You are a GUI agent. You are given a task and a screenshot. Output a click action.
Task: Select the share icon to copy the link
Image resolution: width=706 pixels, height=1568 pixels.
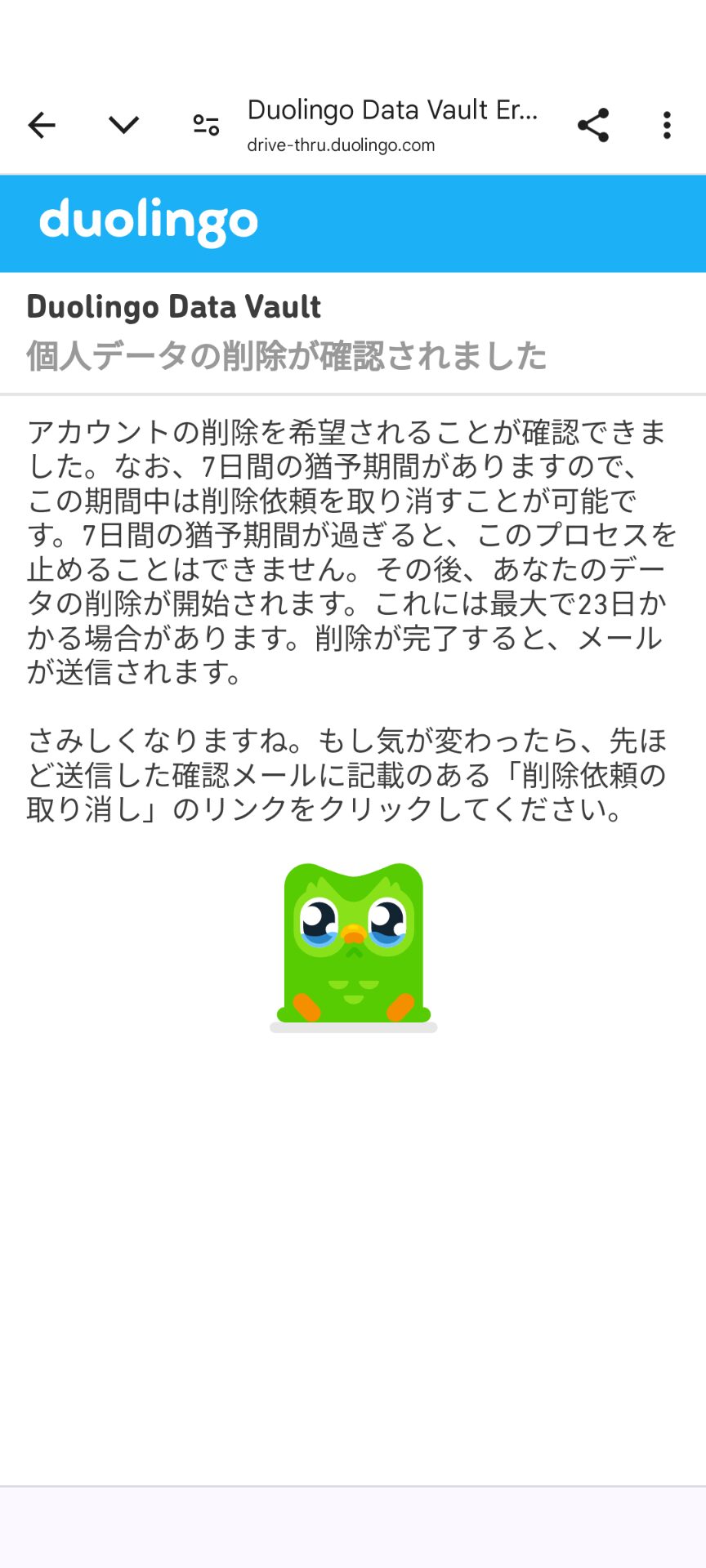pyautogui.click(x=593, y=126)
